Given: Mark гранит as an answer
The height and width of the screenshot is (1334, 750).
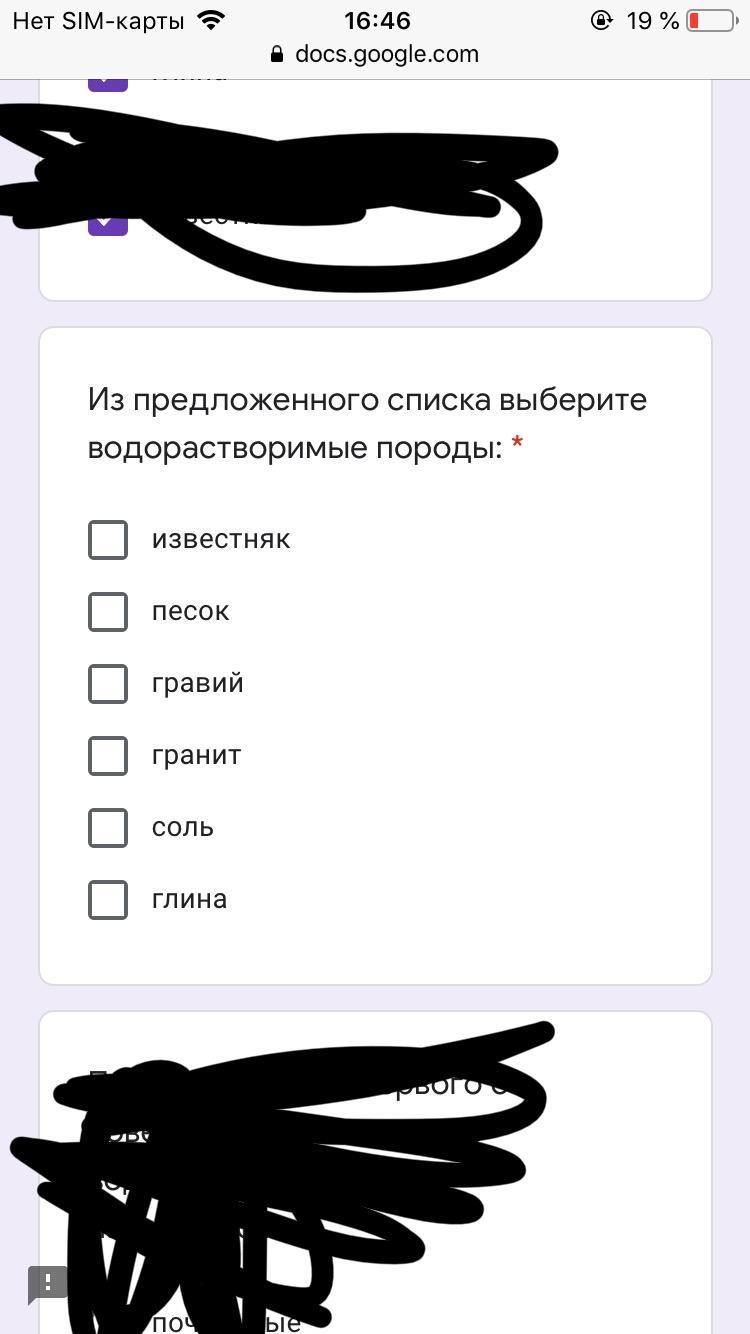Looking at the screenshot, I should 108,756.
